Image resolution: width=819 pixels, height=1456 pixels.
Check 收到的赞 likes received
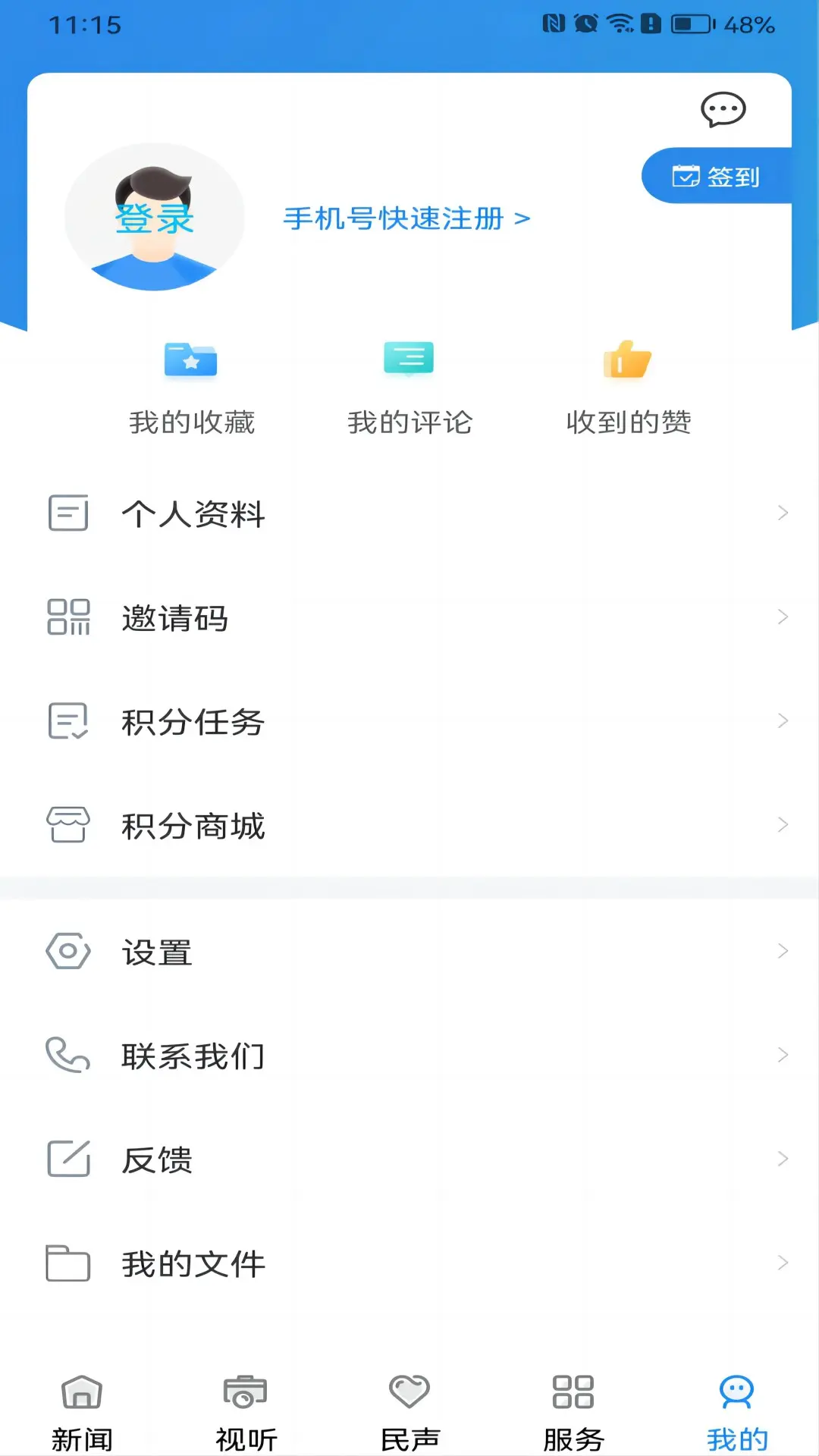[x=628, y=388]
